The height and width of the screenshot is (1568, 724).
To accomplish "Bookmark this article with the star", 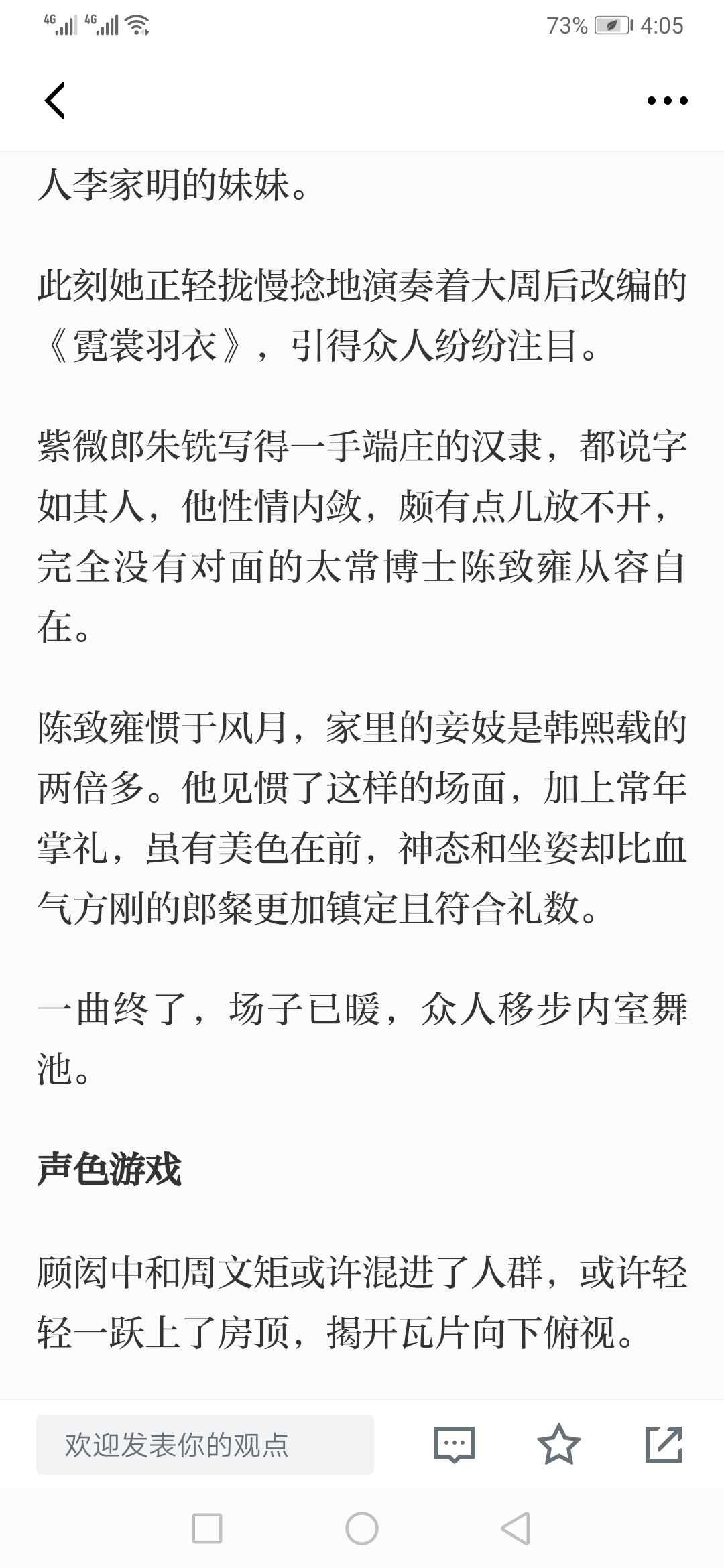I will (x=559, y=1444).
